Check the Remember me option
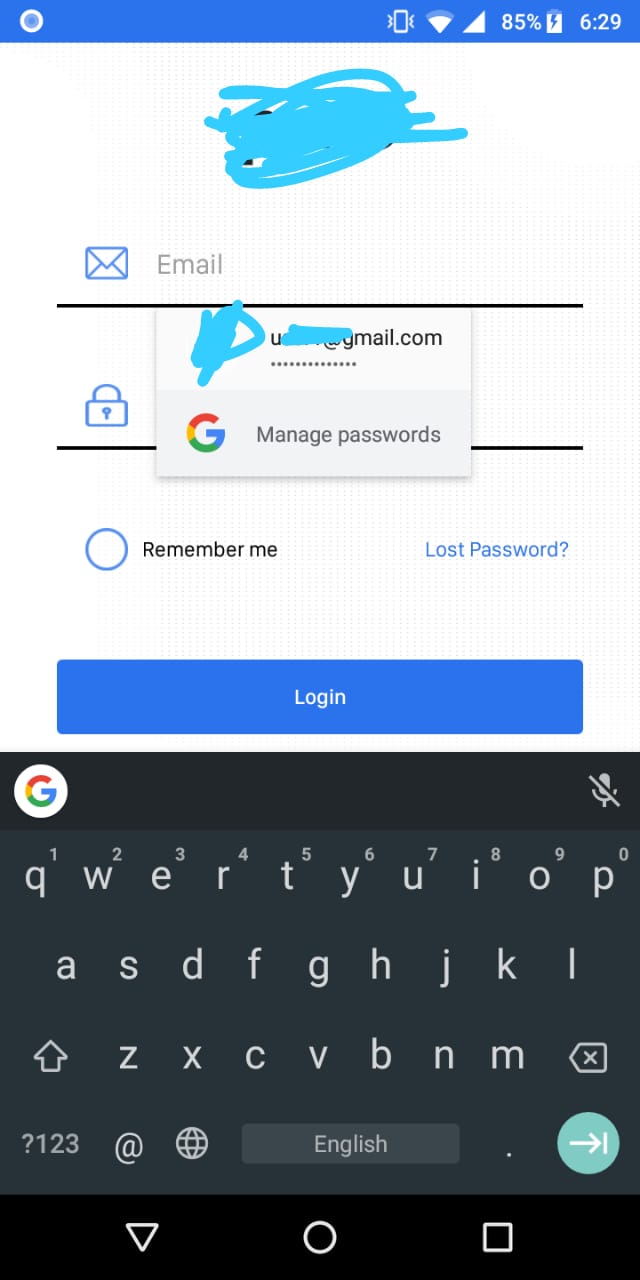This screenshot has width=640, height=1280. click(x=107, y=549)
